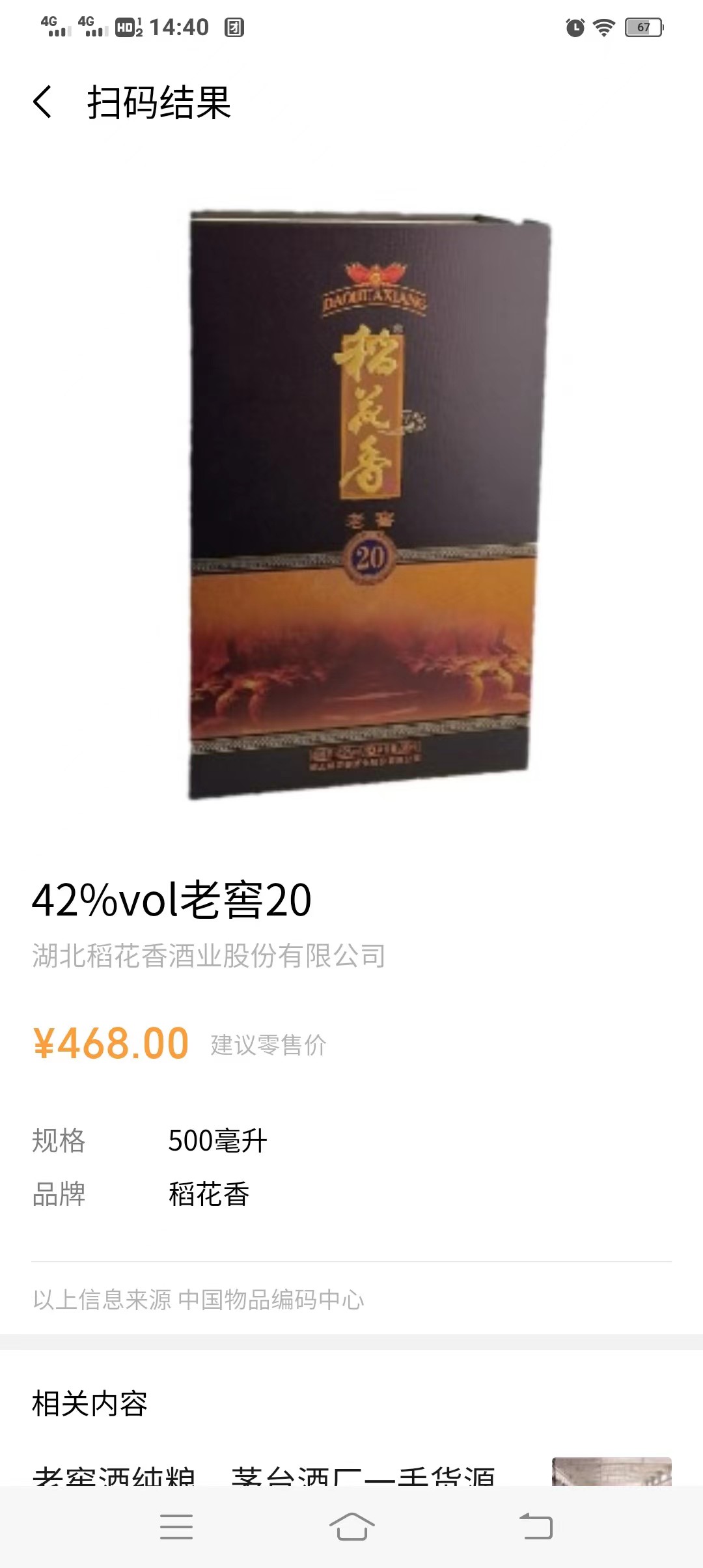This screenshot has height=1568, width=703.
Task: Tap the system back button
Action: pyautogui.click(x=536, y=1527)
